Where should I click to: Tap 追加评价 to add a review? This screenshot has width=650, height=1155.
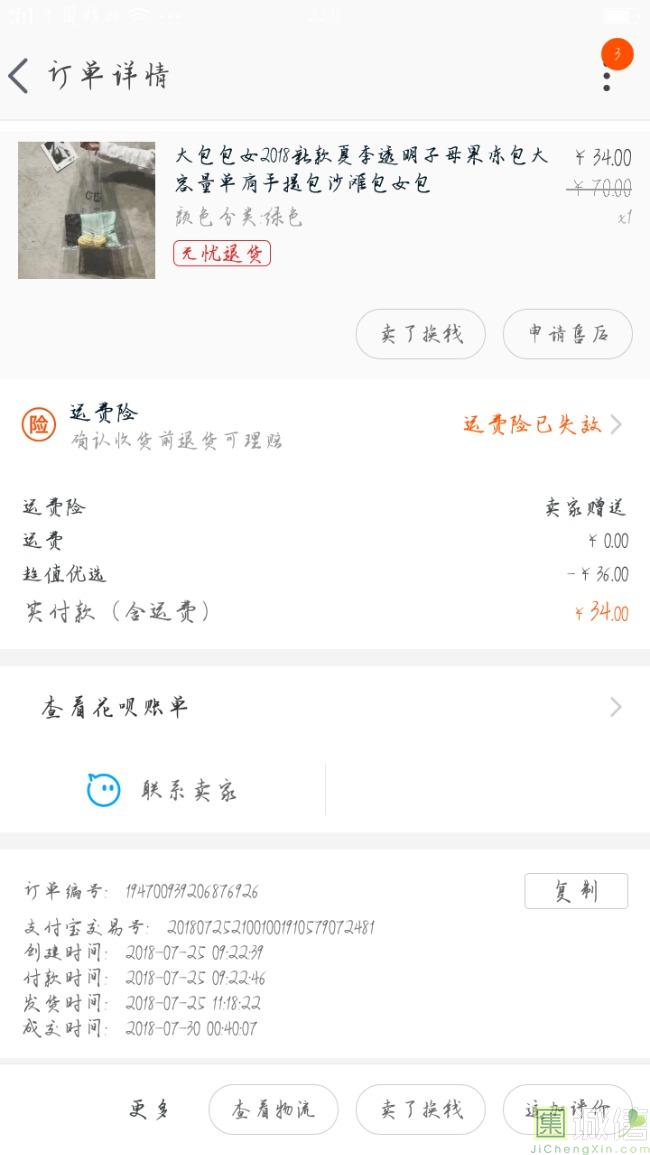[x=567, y=1109]
